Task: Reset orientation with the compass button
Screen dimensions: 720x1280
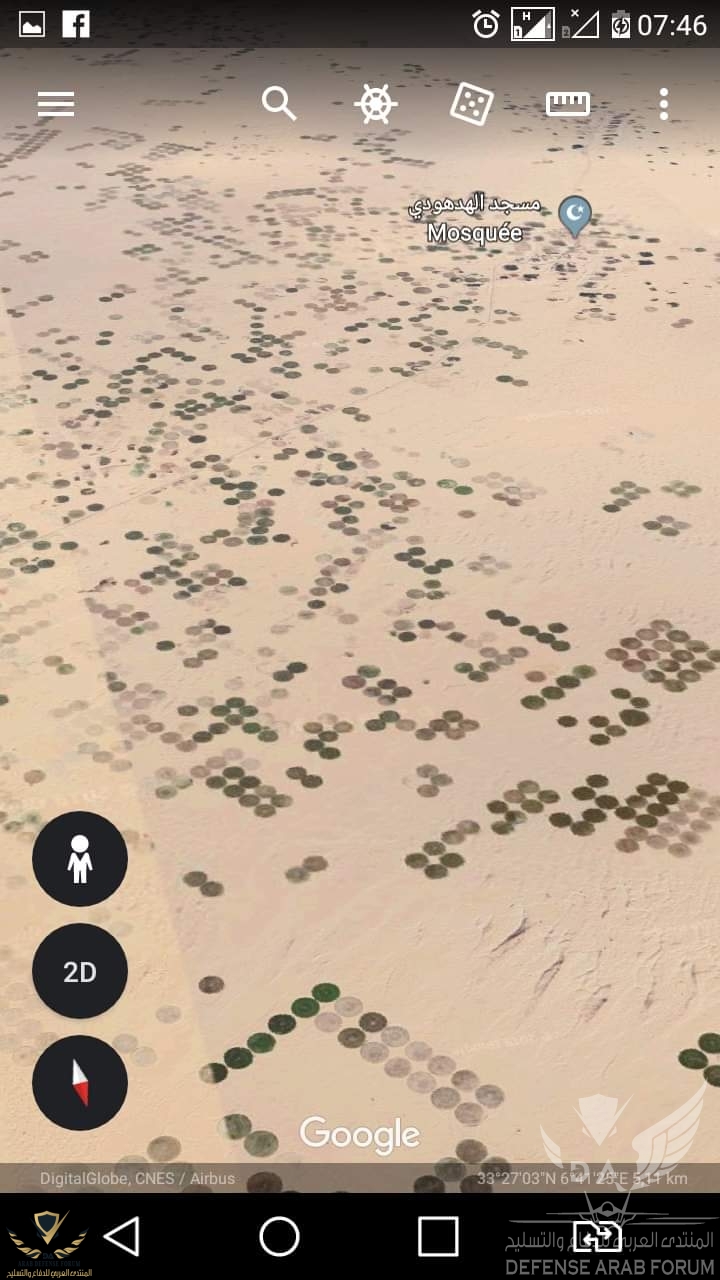Action: 80,1083
